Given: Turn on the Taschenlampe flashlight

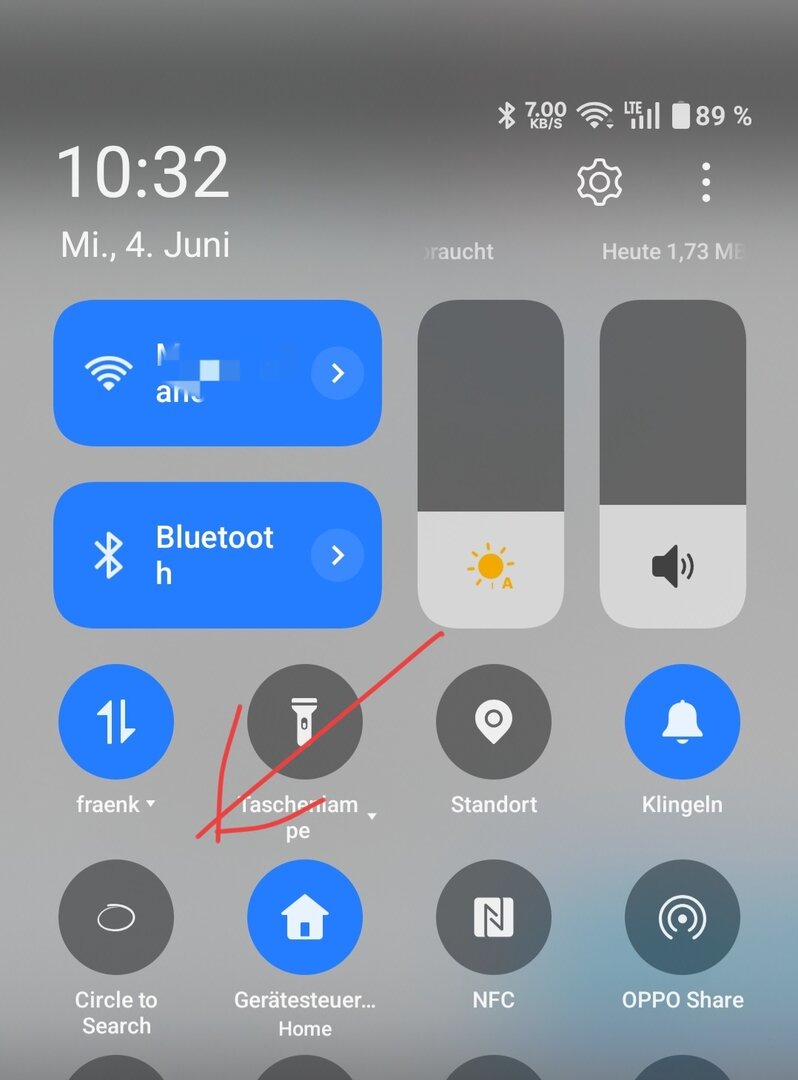Looking at the screenshot, I should pyautogui.click(x=304, y=722).
